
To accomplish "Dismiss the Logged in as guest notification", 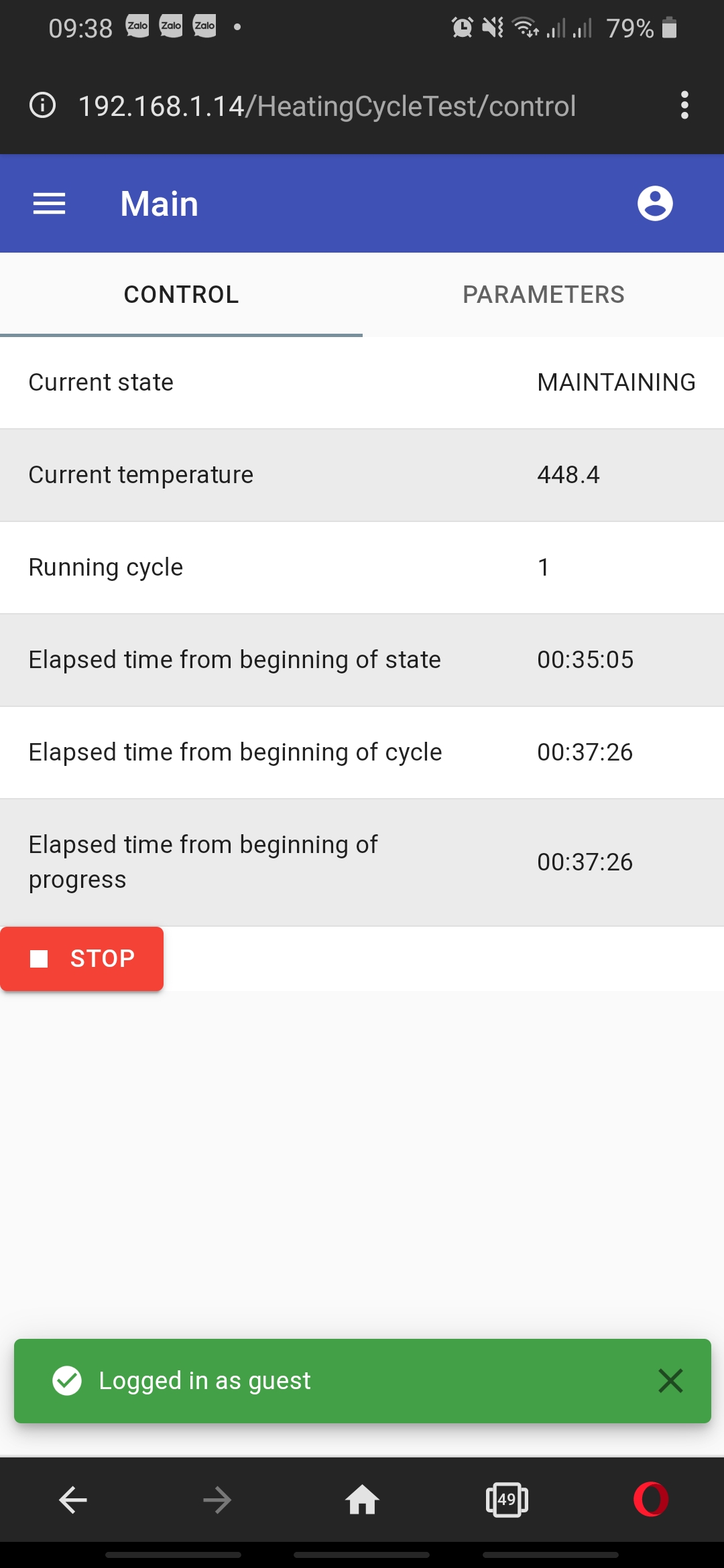I will point(670,1380).
